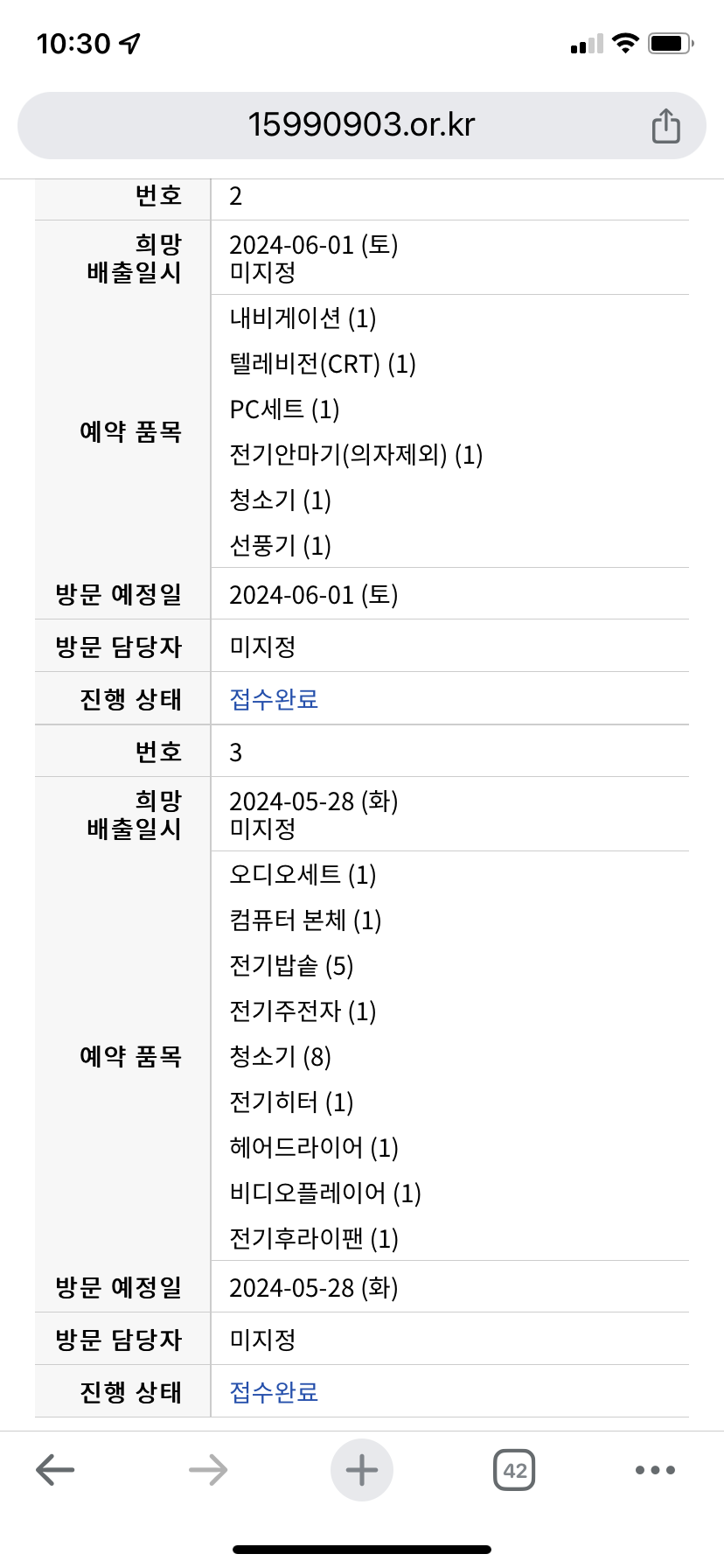
Task: Open the browser overflow menu
Action: (x=655, y=1470)
